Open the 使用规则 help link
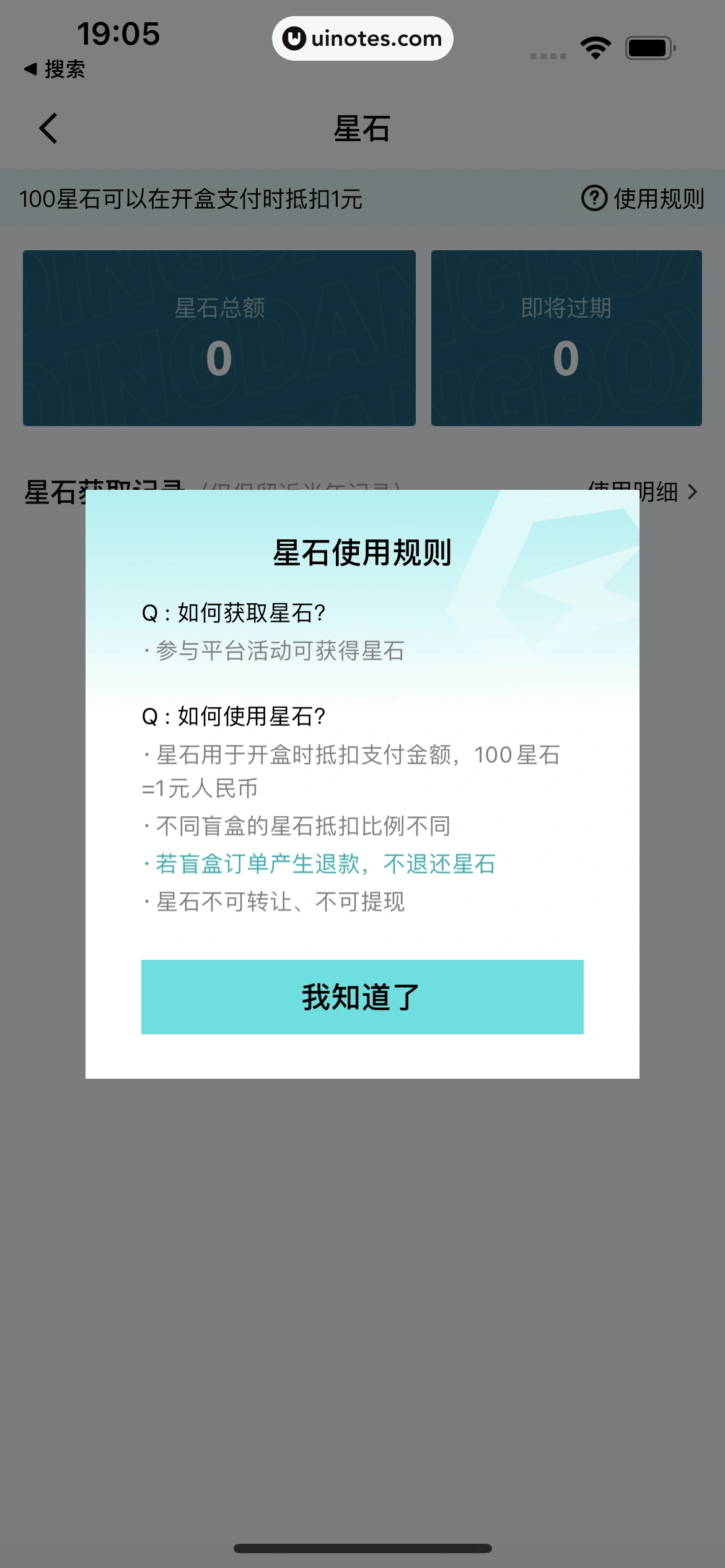Viewport: 725px width, 1568px height. tap(643, 199)
